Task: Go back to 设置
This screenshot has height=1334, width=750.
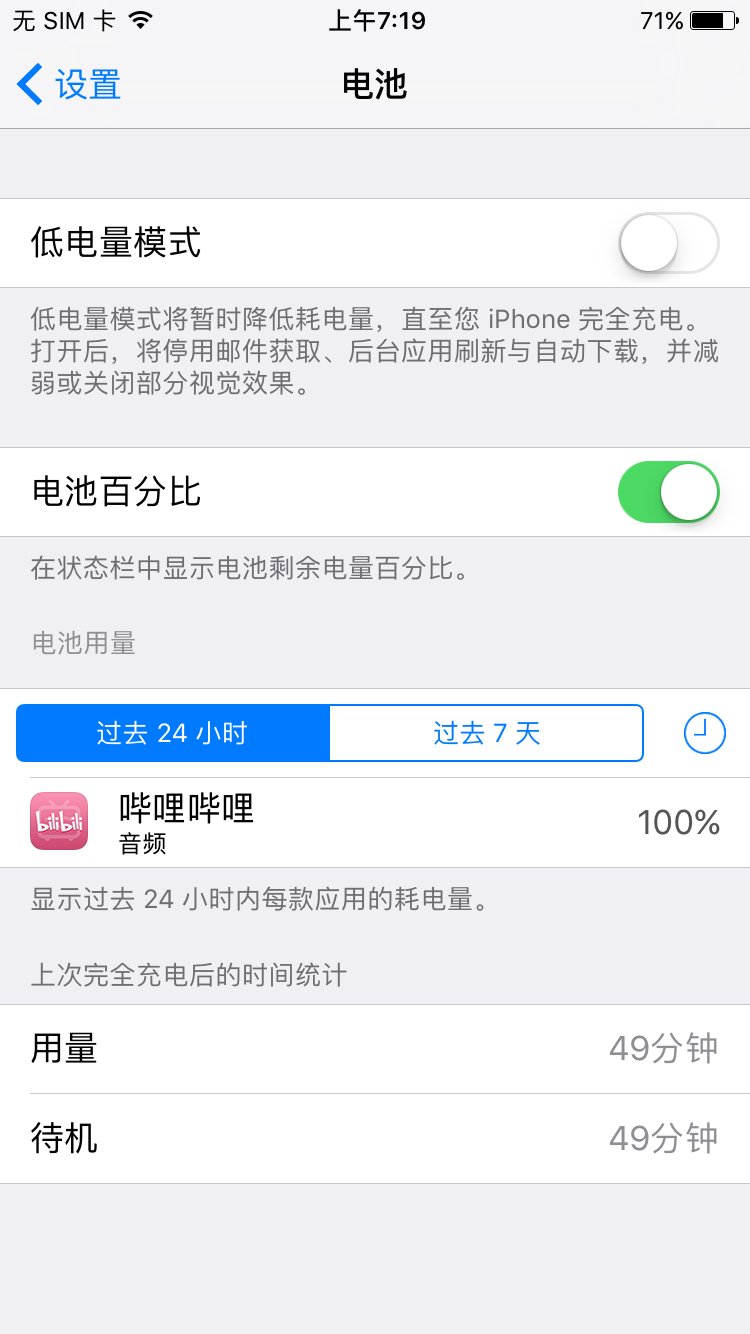Action: pyautogui.click(x=70, y=85)
